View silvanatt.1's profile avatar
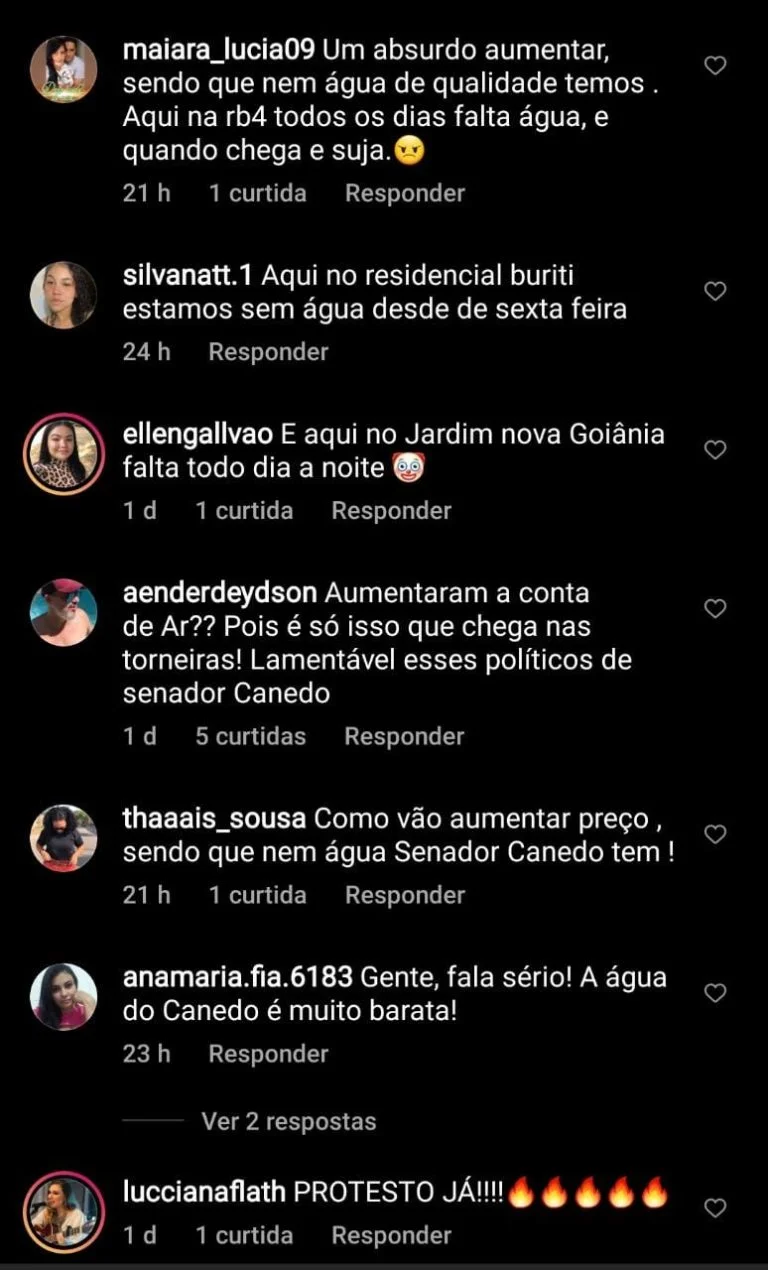 coord(64,295)
